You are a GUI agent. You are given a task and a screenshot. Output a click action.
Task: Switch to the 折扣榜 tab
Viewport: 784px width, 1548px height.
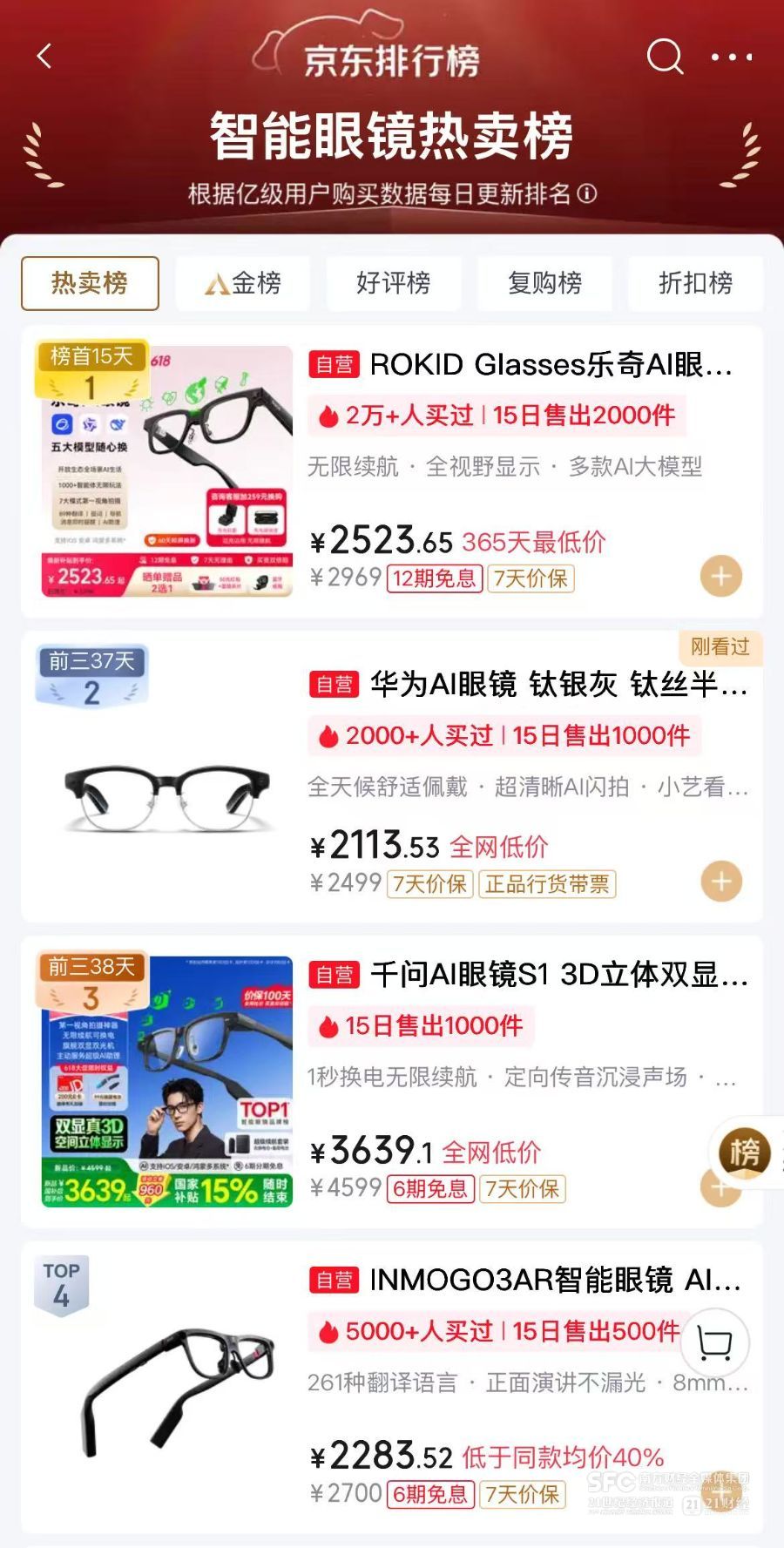click(695, 283)
